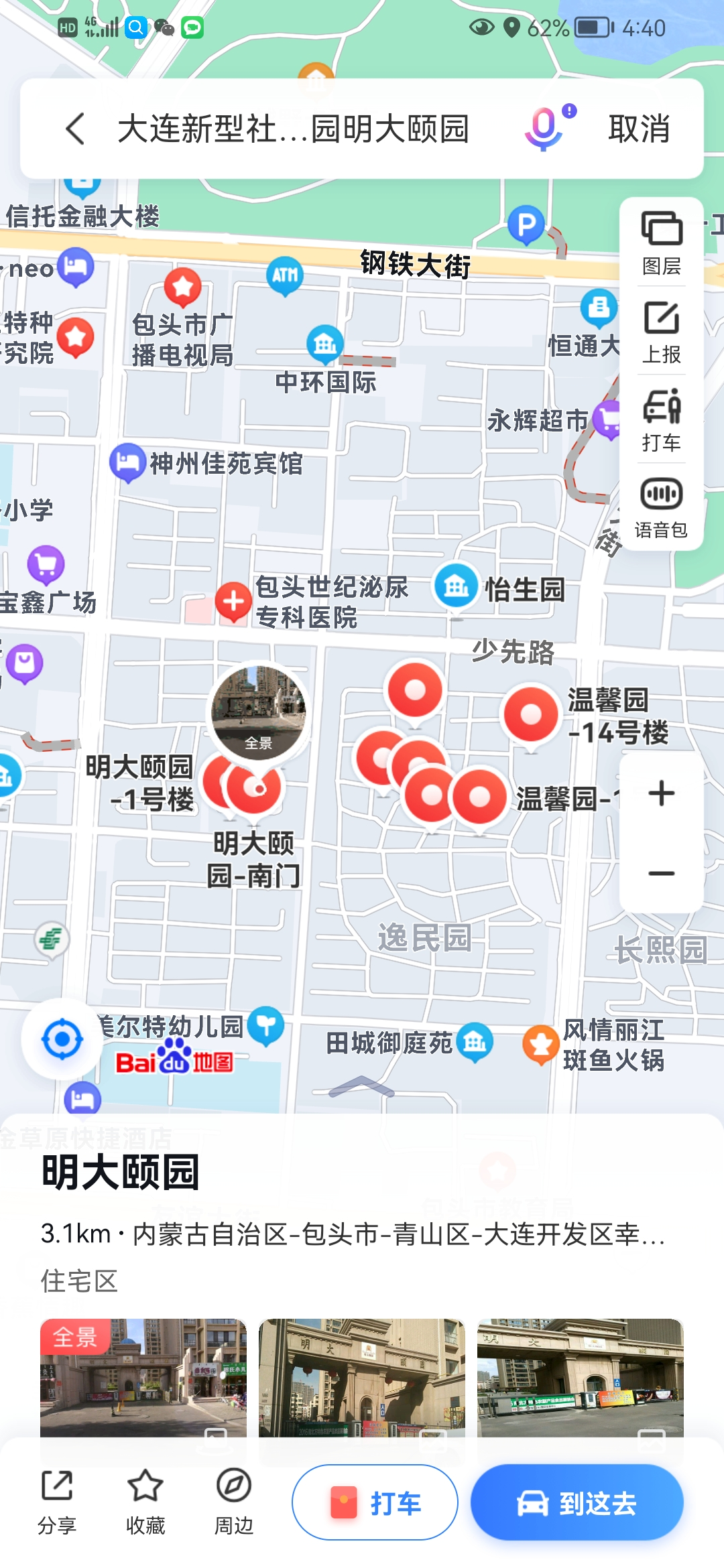This screenshot has height=1568, width=724.
Task: Start navigation with 到这去
Action: (x=577, y=1502)
